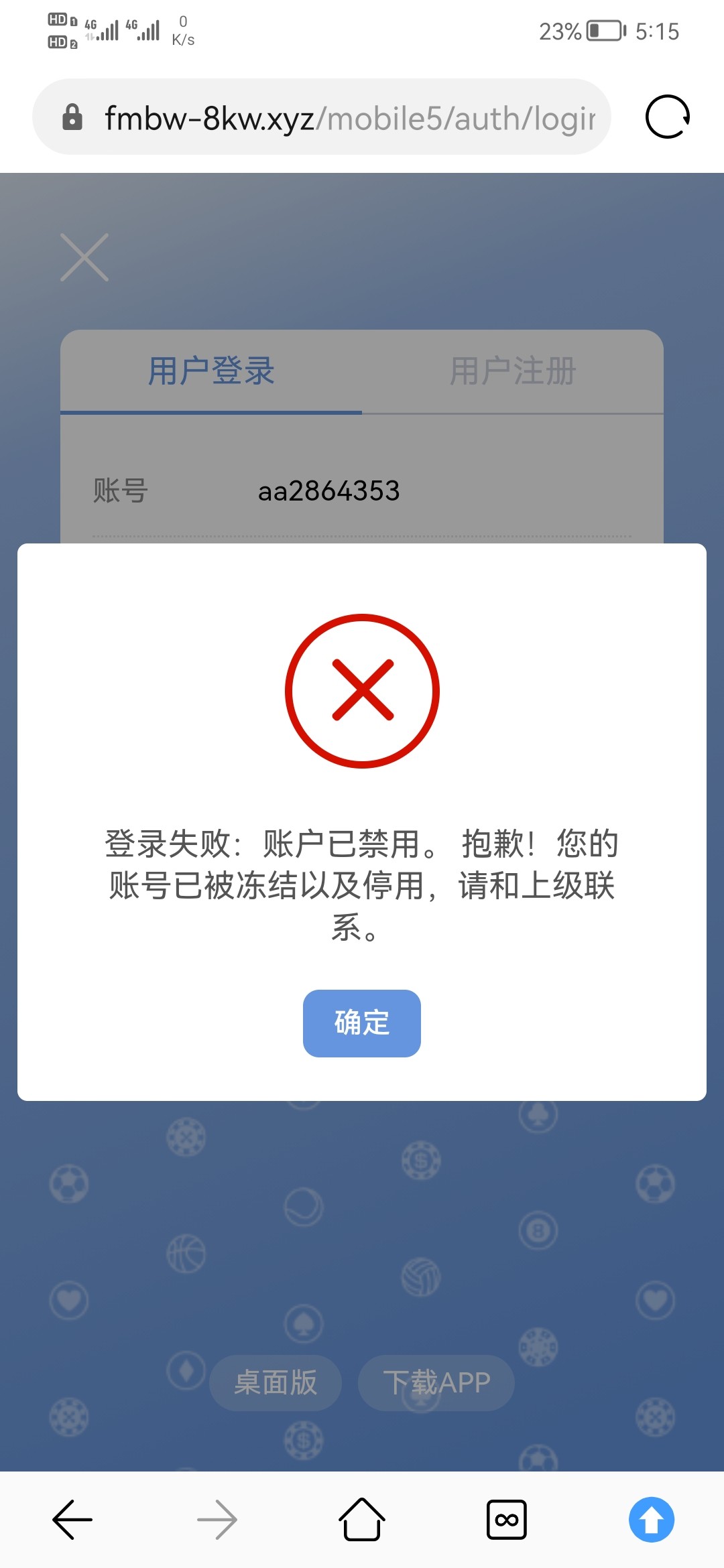Switch to the 用户注册 tab

(x=512, y=371)
